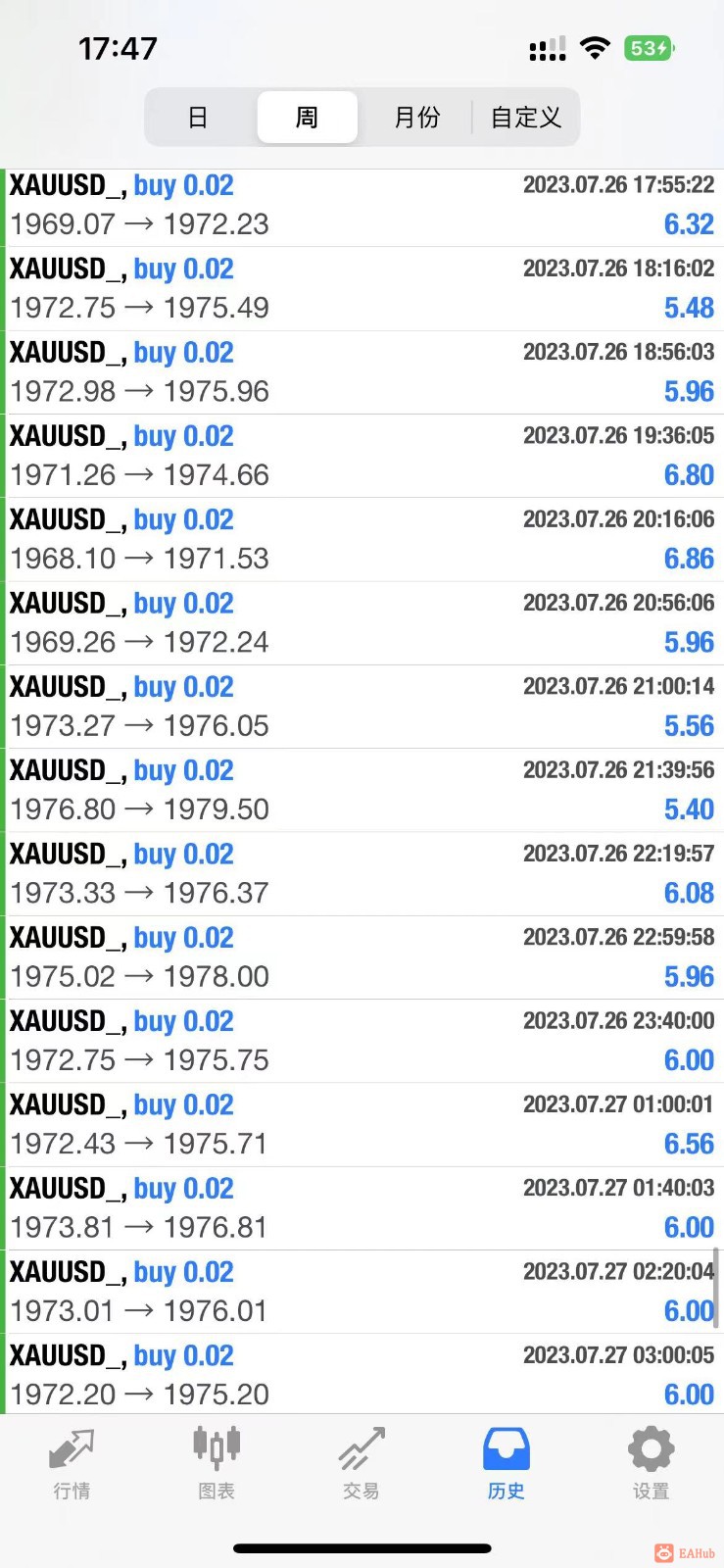Screen dimensions: 724x1568
Task: Open the 设置 settings tab
Action: (651, 1464)
